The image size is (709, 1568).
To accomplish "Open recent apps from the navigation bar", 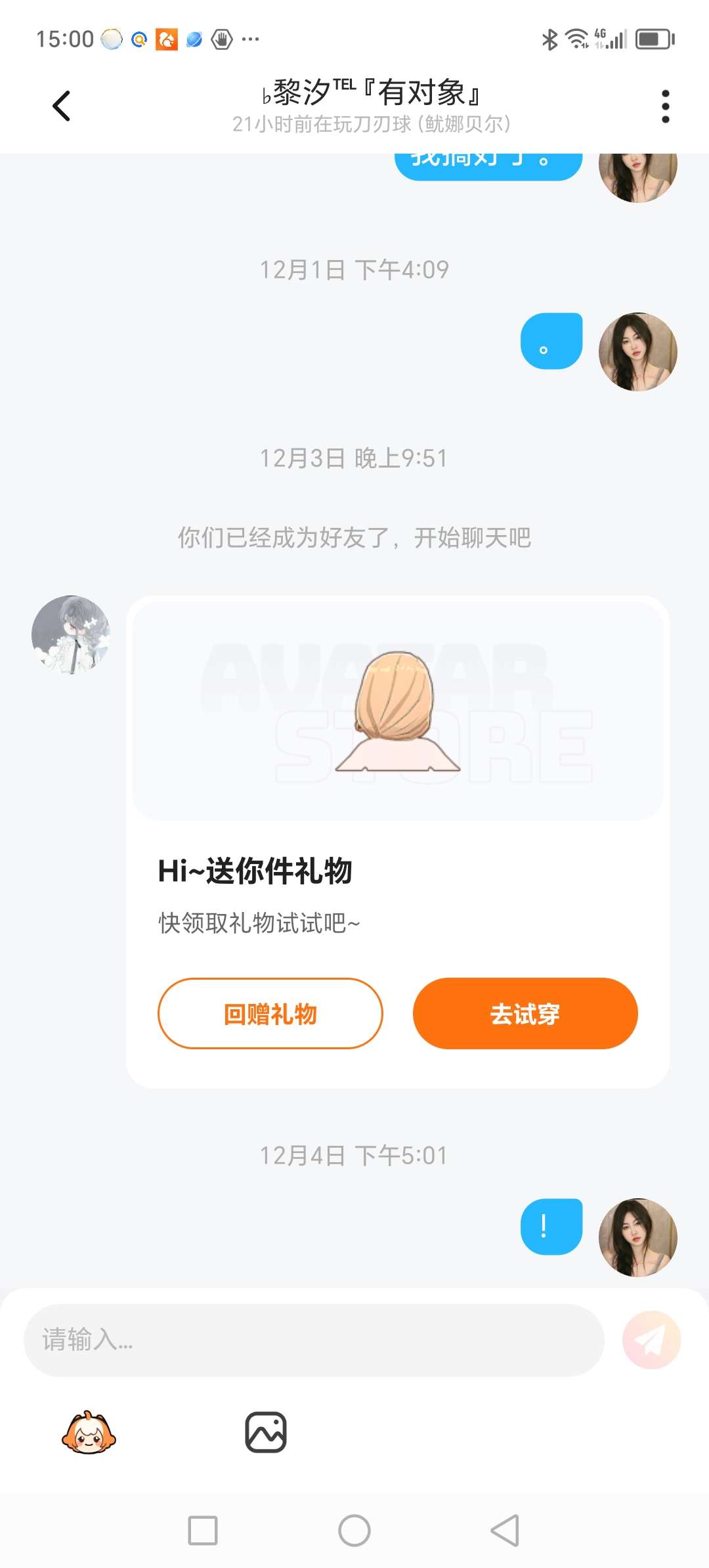I will click(x=203, y=1531).
